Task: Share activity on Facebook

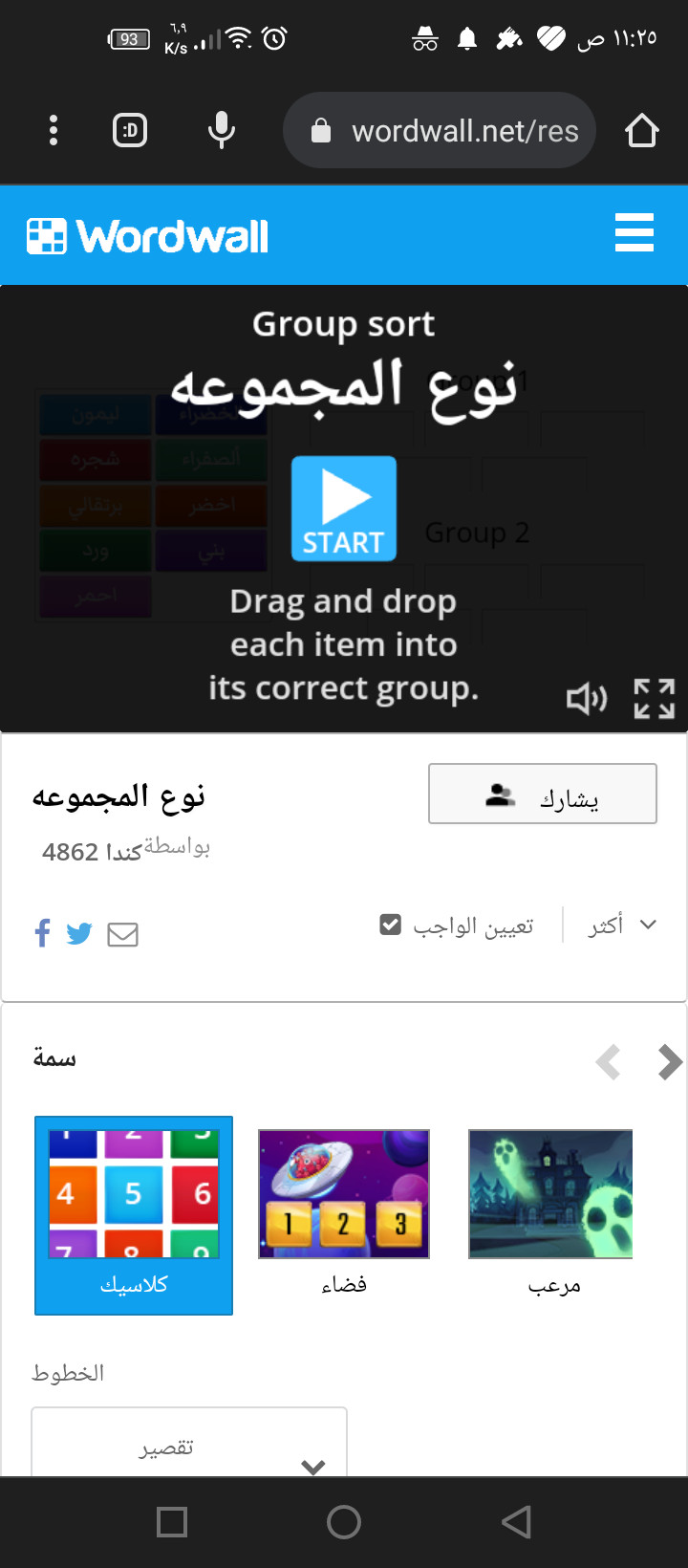Action: click(42, 933)
